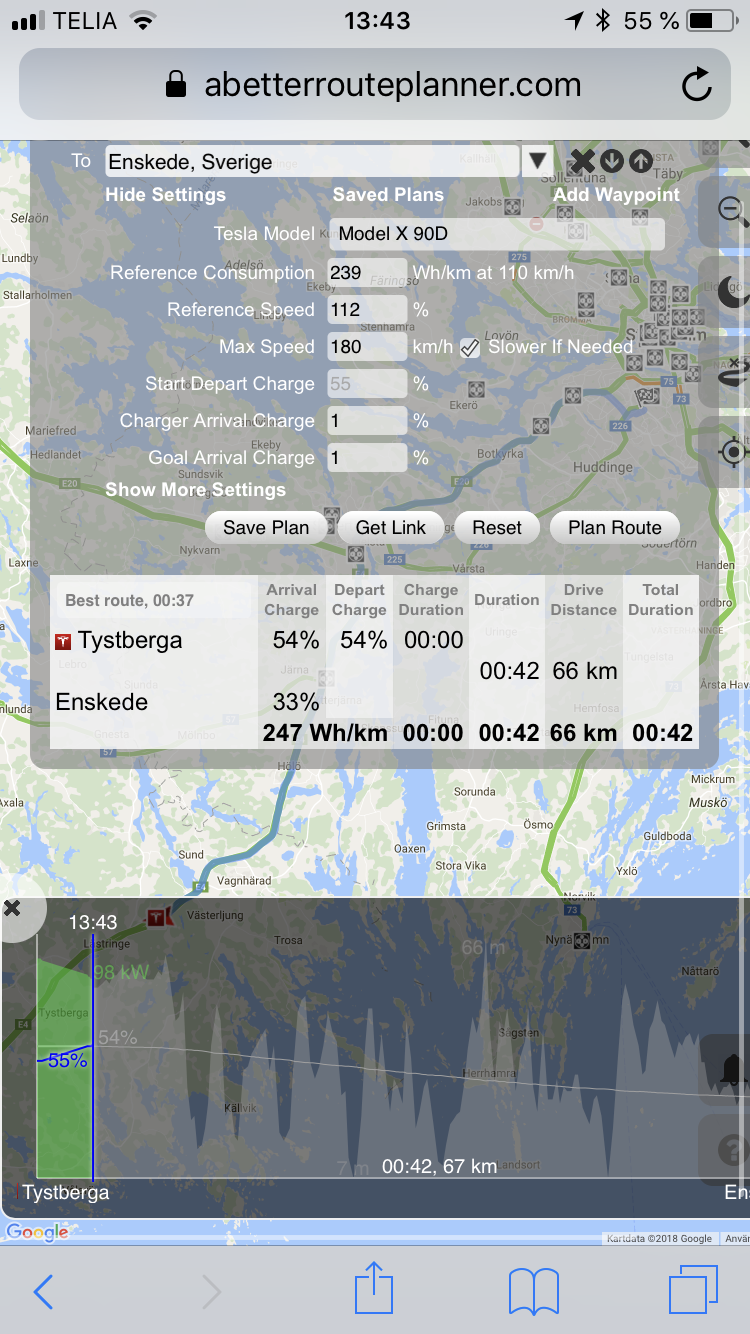Add a waypoint to the route
This screenshot has height=1334, width=750.
click(x=616, y=195)
